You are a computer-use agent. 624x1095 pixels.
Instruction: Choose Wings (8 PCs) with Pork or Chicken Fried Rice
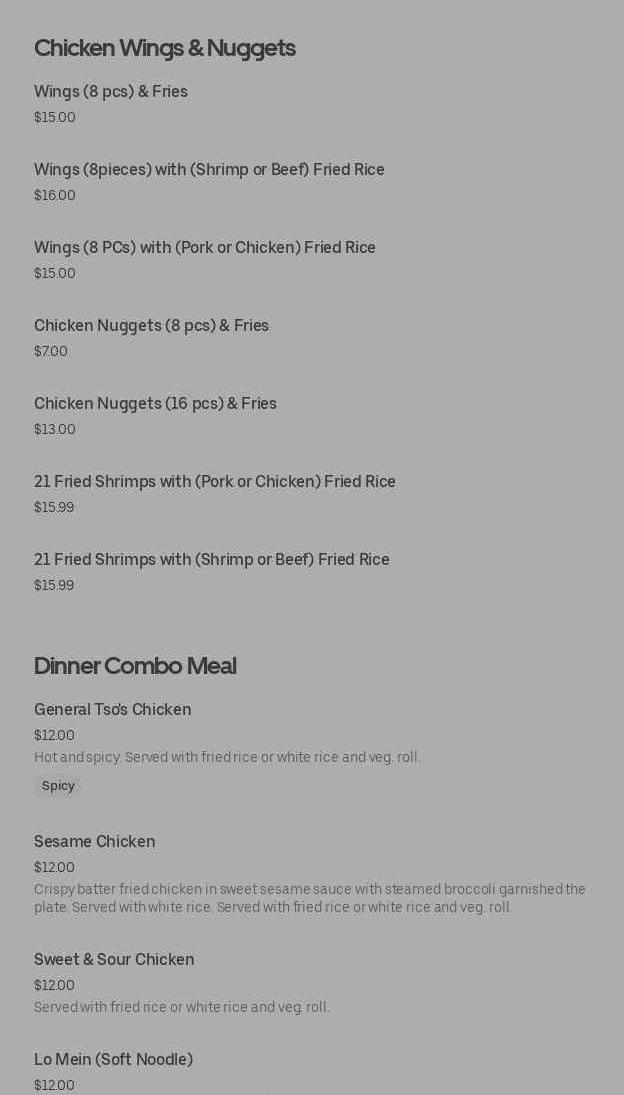click(205, 248)
